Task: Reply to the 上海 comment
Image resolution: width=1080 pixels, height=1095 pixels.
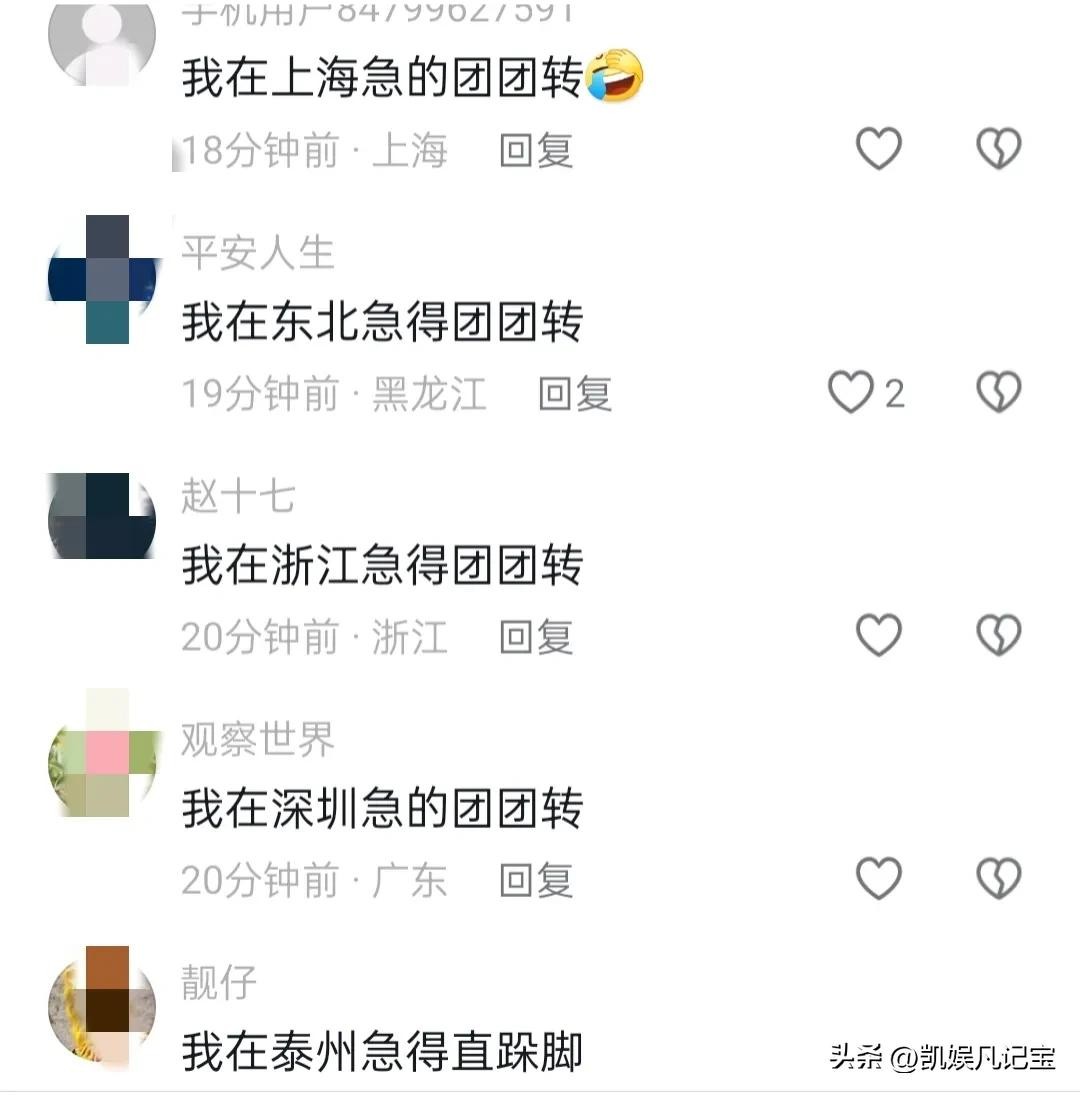Action: point(536,151)
